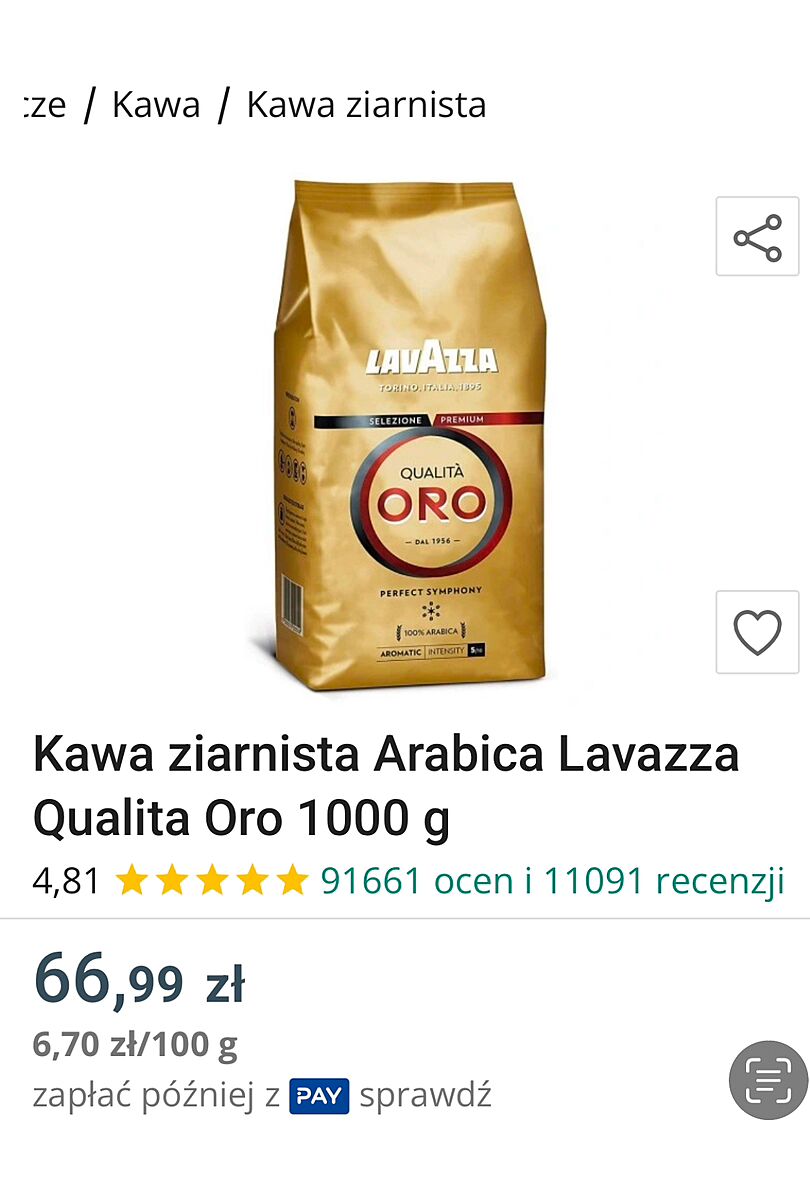This screenshot has width=810, height=1200.
Task: Add the product to favorites
Action: [x=757, y=632]
